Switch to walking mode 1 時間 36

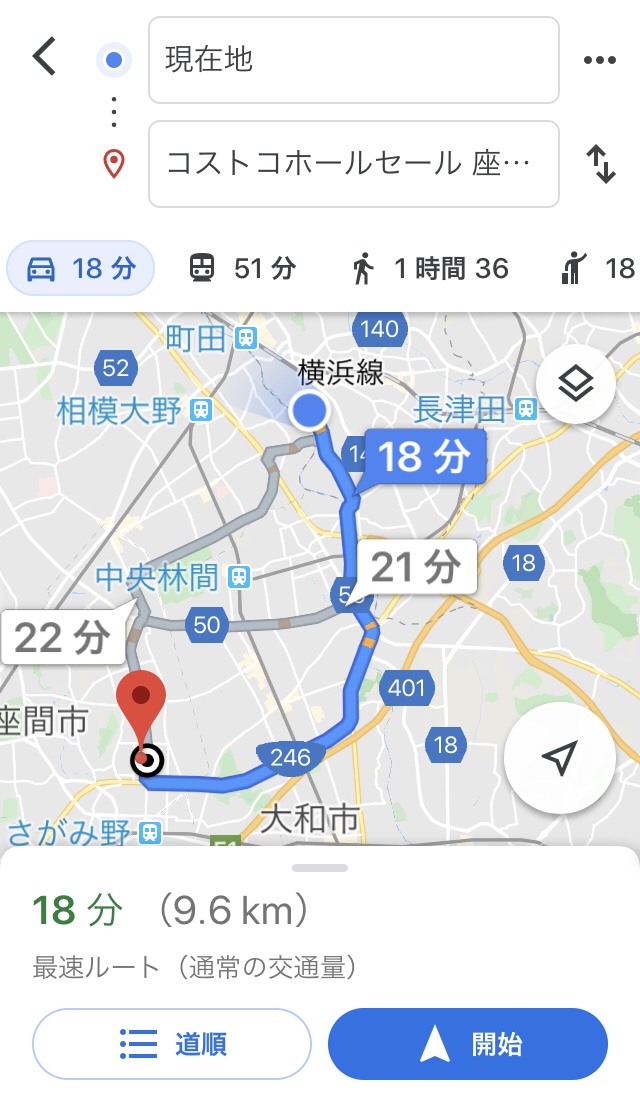(430, 268)
